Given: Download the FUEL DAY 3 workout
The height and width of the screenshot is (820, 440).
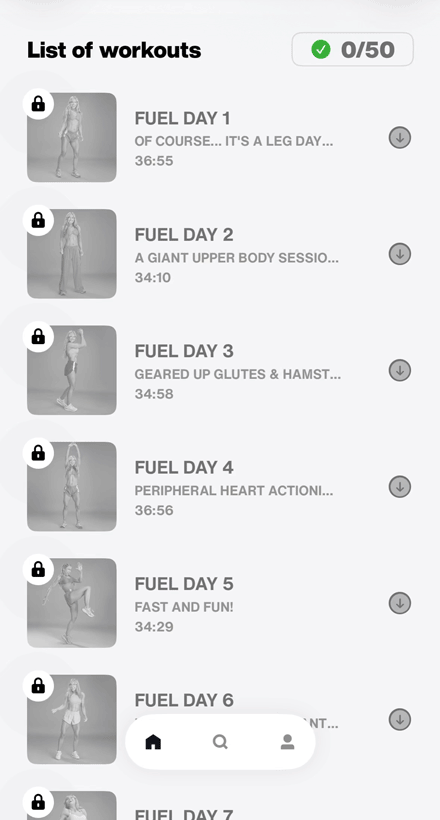Looking at the screenshot, I should (x=400, y=370).
